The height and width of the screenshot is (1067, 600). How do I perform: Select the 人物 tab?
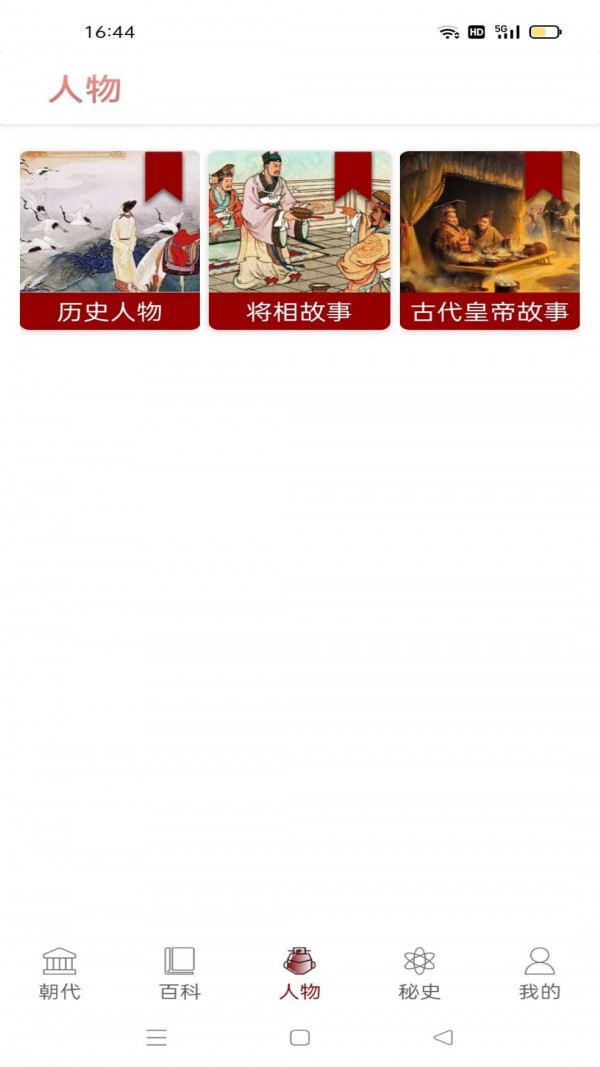coord(300,973)
